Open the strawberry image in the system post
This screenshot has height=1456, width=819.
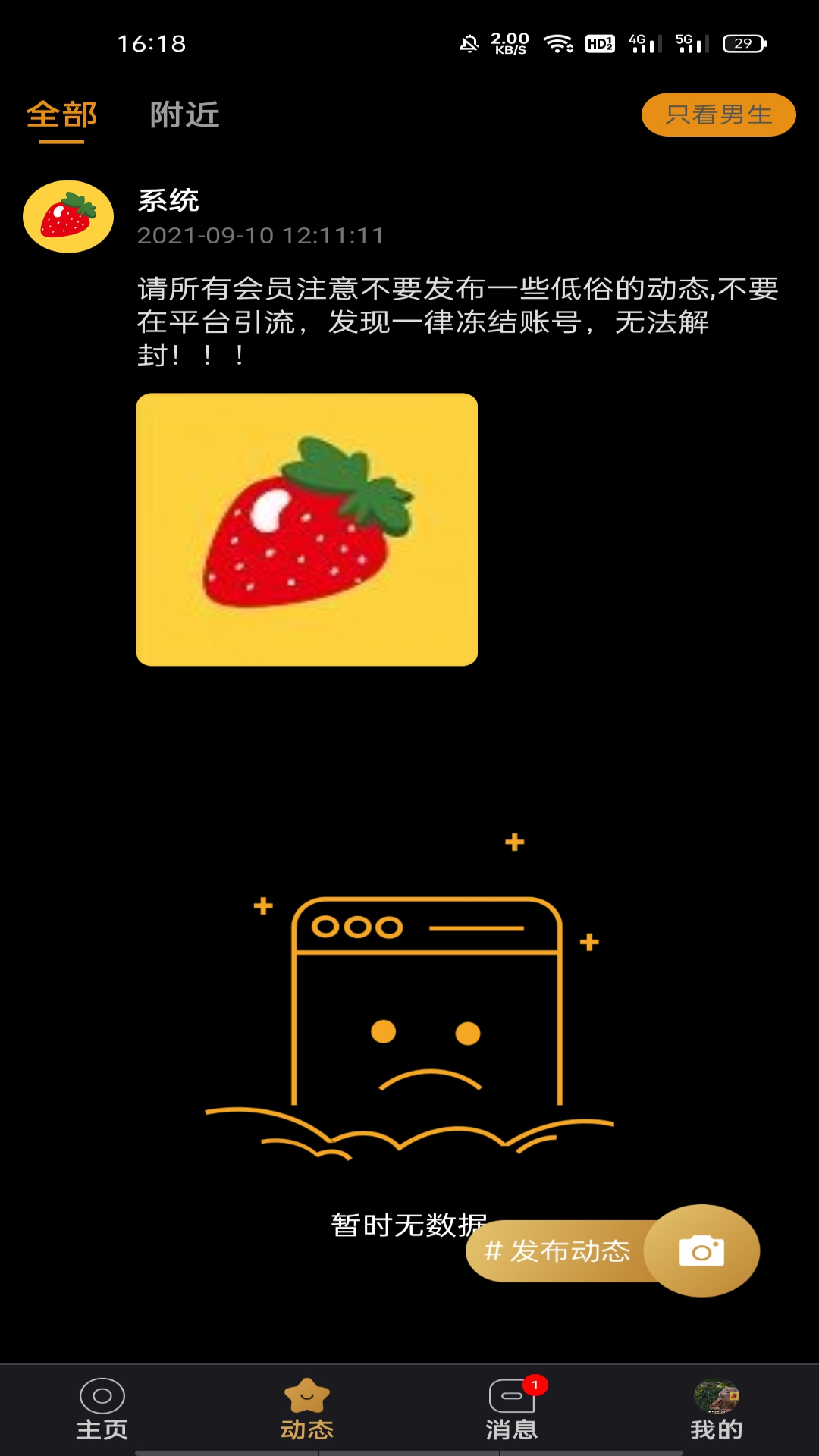pyautogui.click(x=306, y=529)
